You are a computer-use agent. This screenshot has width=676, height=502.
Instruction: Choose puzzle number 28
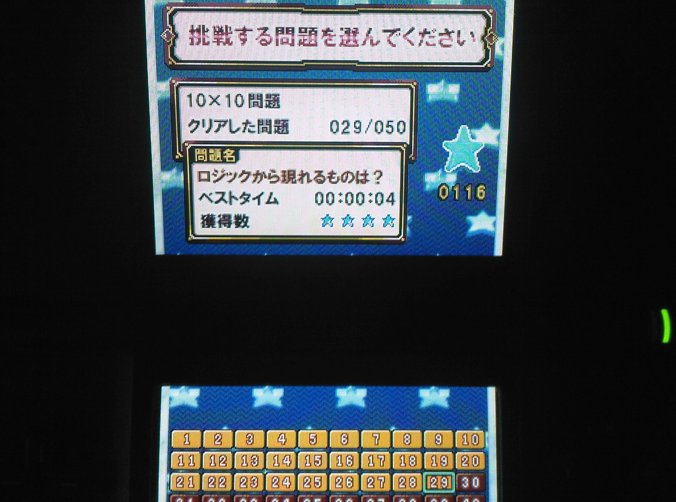tap(407, 483)
